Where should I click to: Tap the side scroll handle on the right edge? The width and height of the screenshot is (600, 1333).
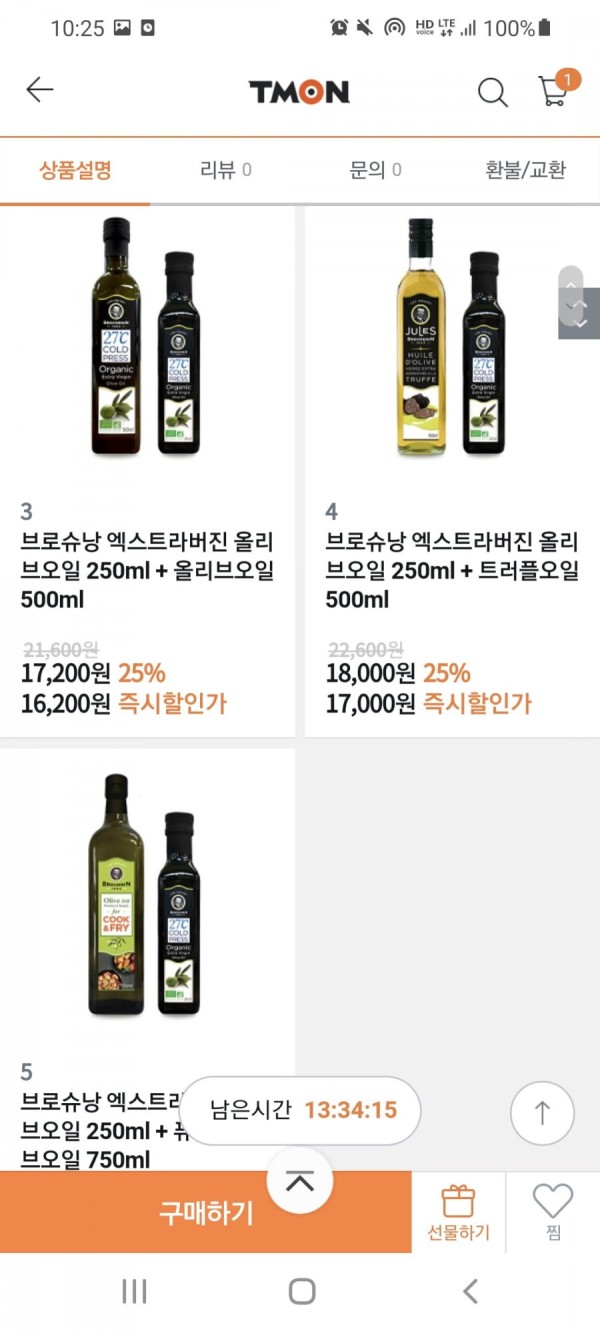[577, 312]
